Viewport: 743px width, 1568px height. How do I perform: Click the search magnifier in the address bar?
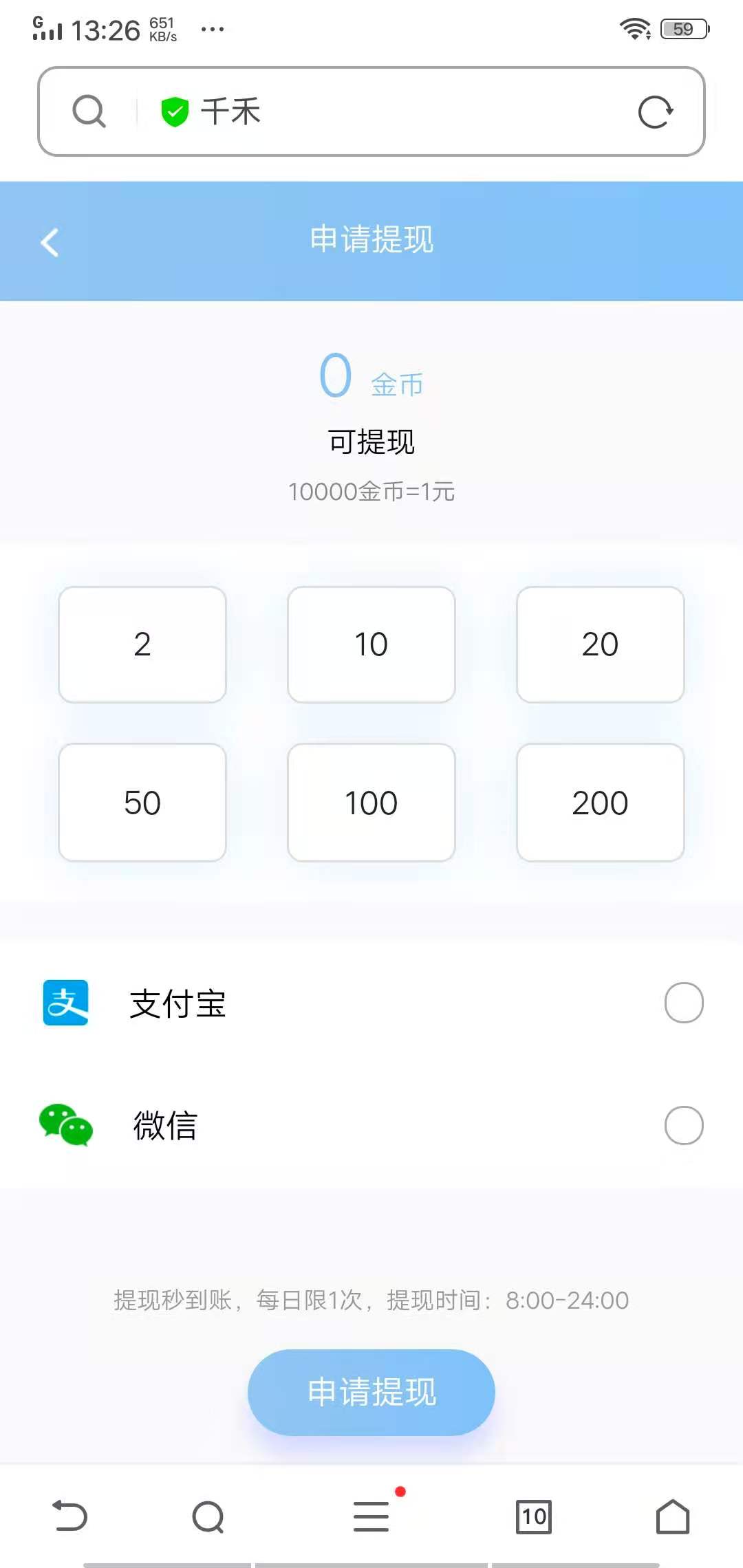coord(87,111)
